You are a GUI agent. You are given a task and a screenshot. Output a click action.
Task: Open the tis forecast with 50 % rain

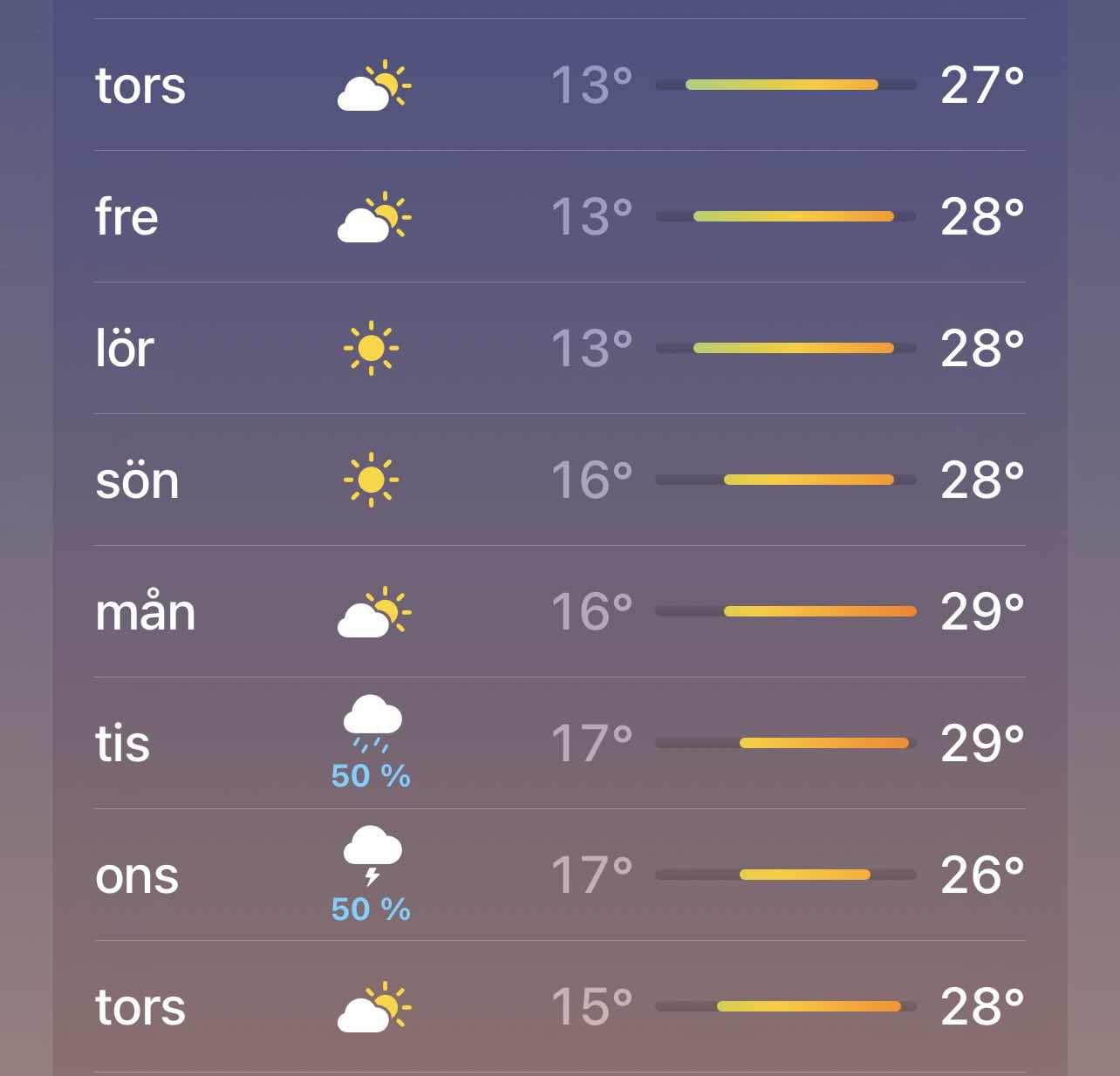point(558,743)
